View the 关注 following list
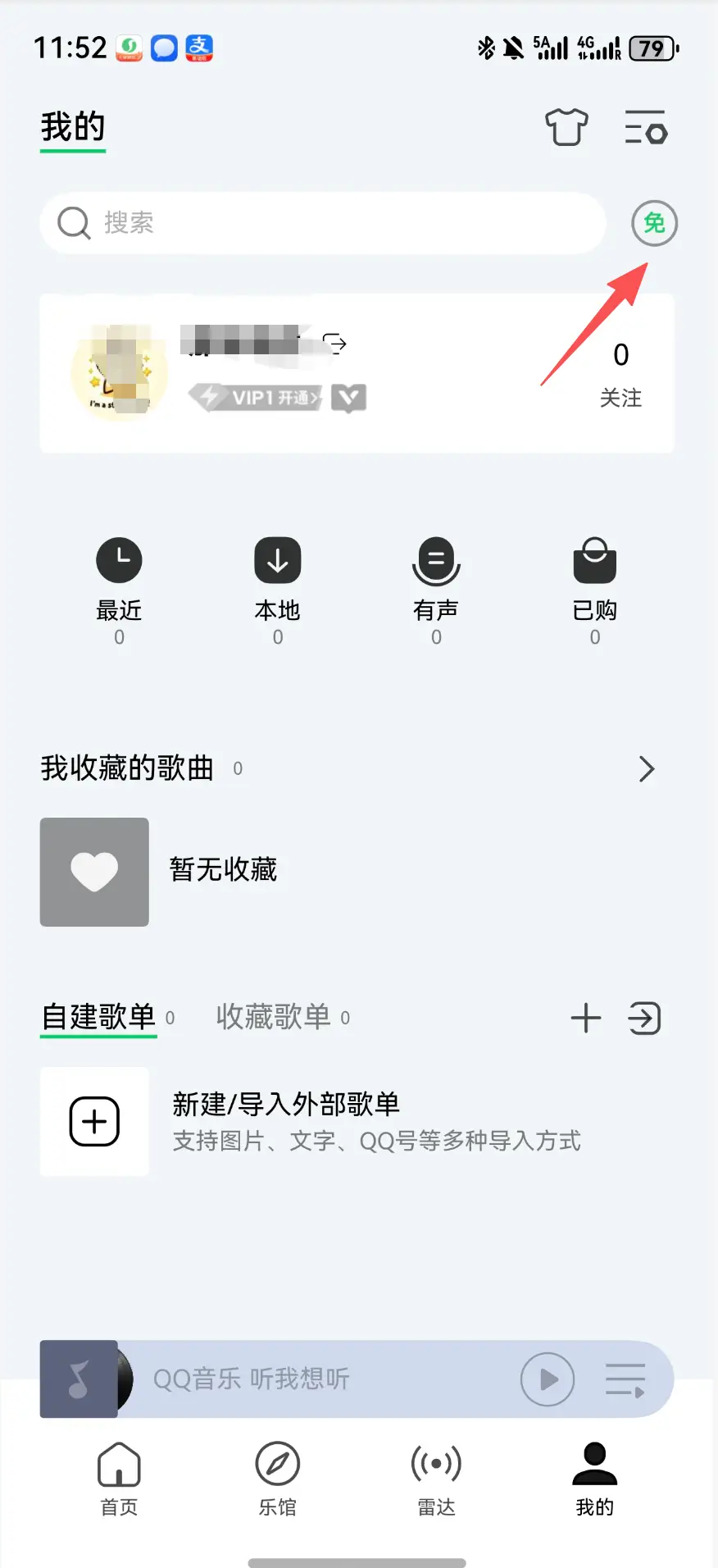The width and height of the screenshot is (718, 1568). click(620, 373)
